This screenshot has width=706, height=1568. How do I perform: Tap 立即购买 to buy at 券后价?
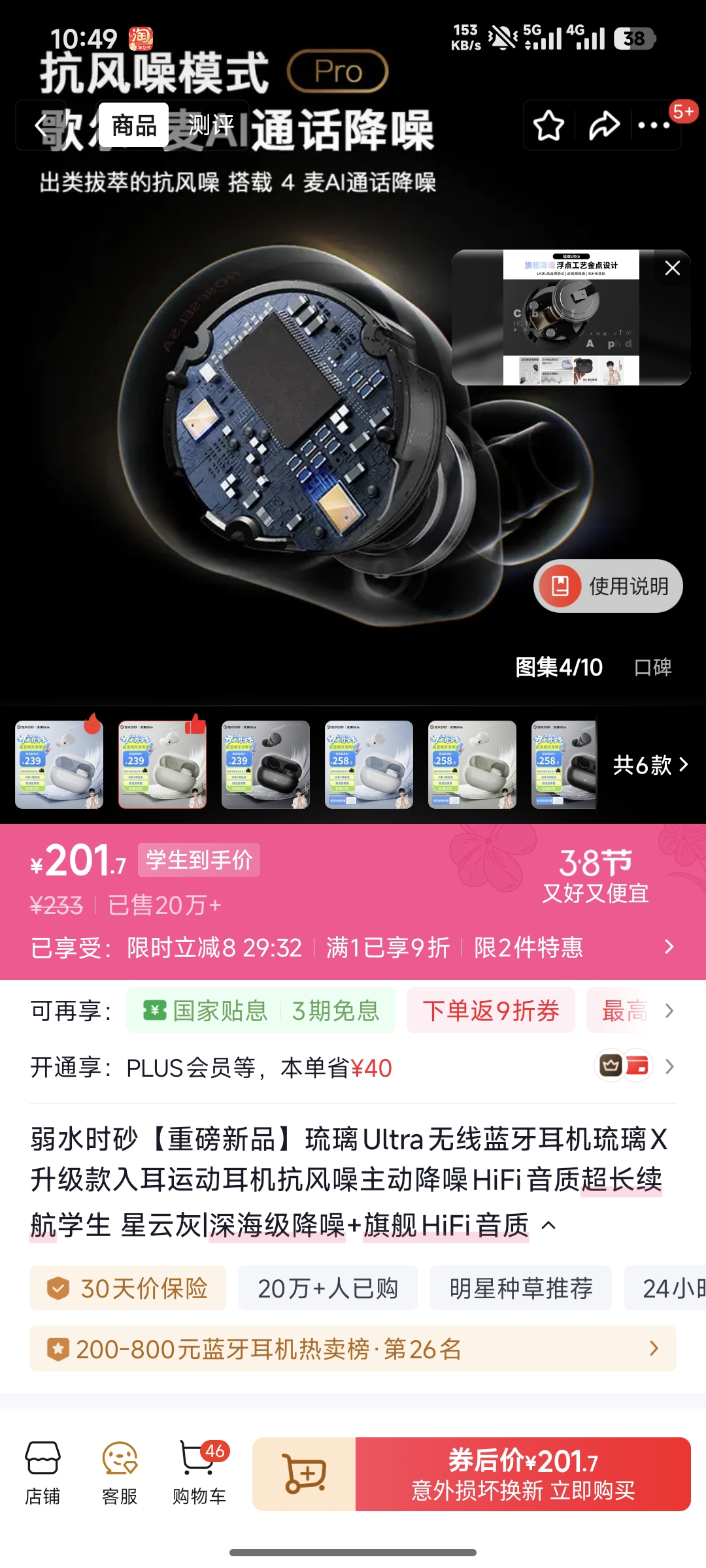click(523, 1475)
